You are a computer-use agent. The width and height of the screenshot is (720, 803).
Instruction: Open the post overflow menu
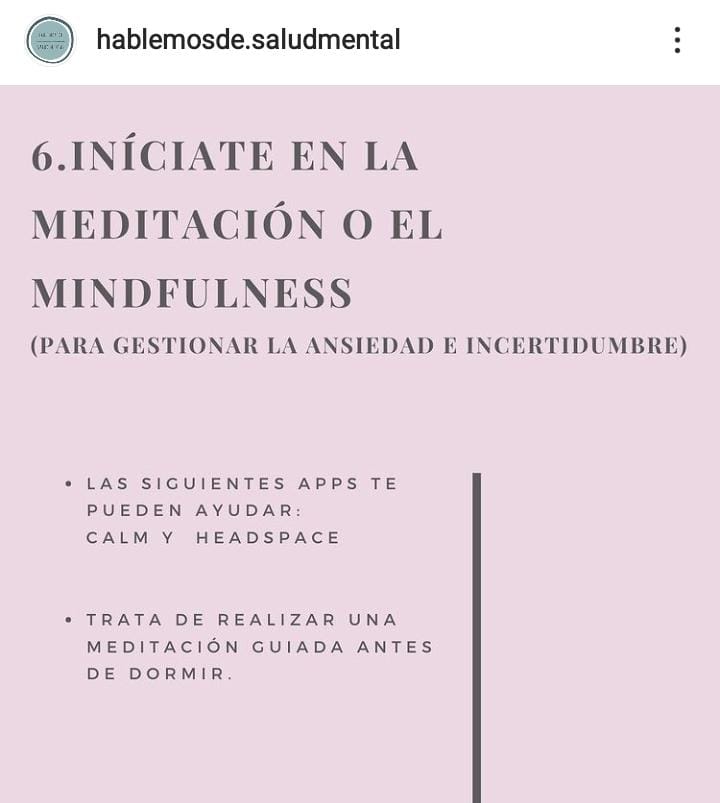click(x=677, y=40)
